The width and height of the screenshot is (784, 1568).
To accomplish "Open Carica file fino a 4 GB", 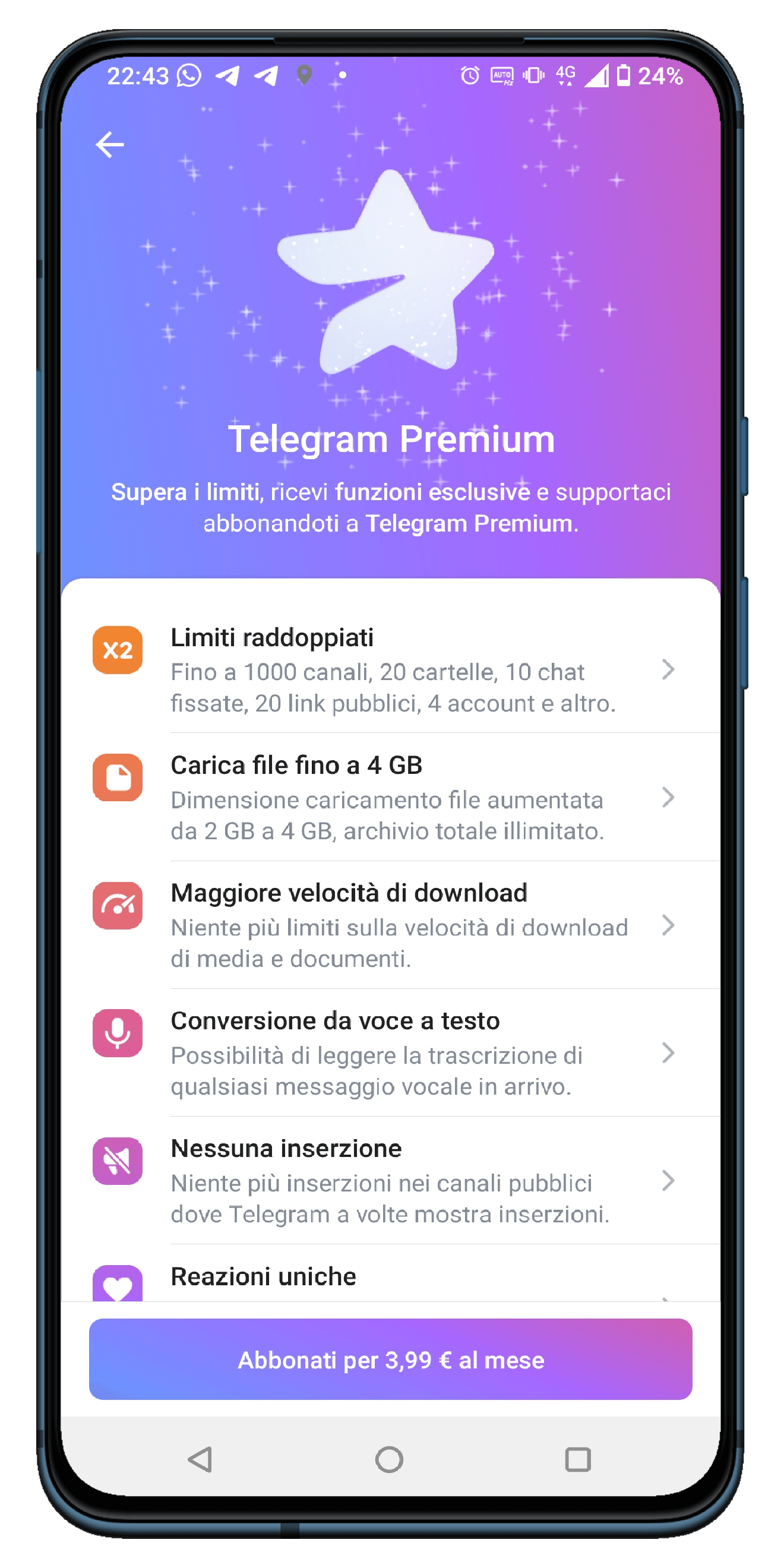I will 391,797.
